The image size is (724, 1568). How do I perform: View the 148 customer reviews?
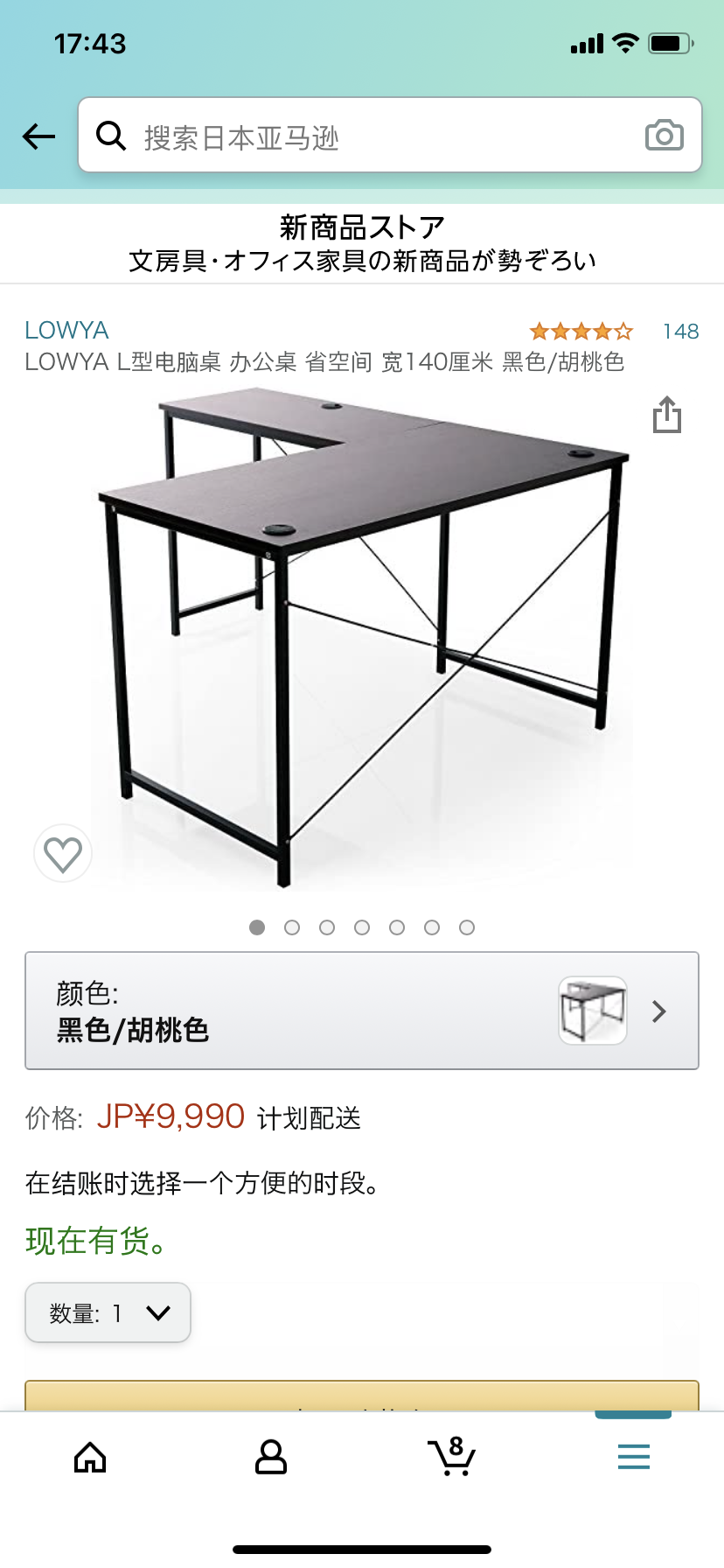(x=679, y=331)
